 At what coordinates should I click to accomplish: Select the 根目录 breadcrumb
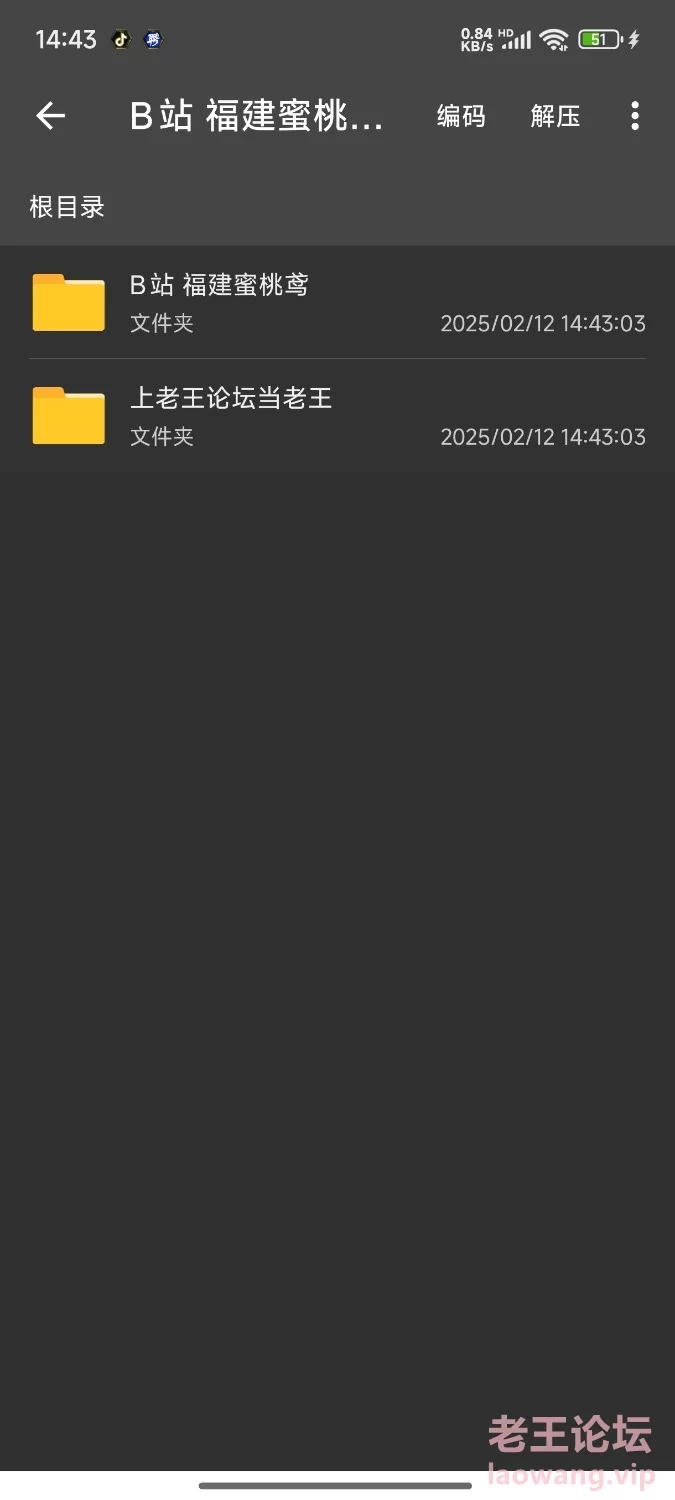[x=67, y=207]
